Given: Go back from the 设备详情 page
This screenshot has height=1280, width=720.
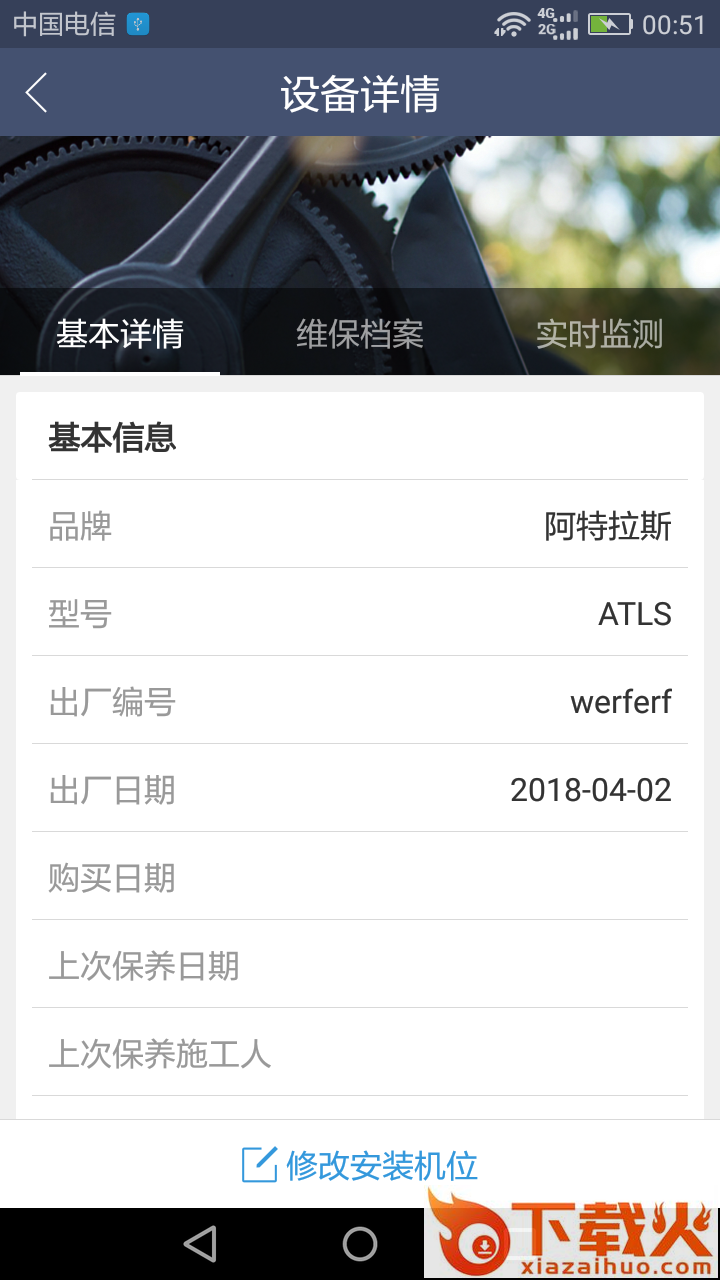Looking at the screenshot, I should tap(37, 93).
